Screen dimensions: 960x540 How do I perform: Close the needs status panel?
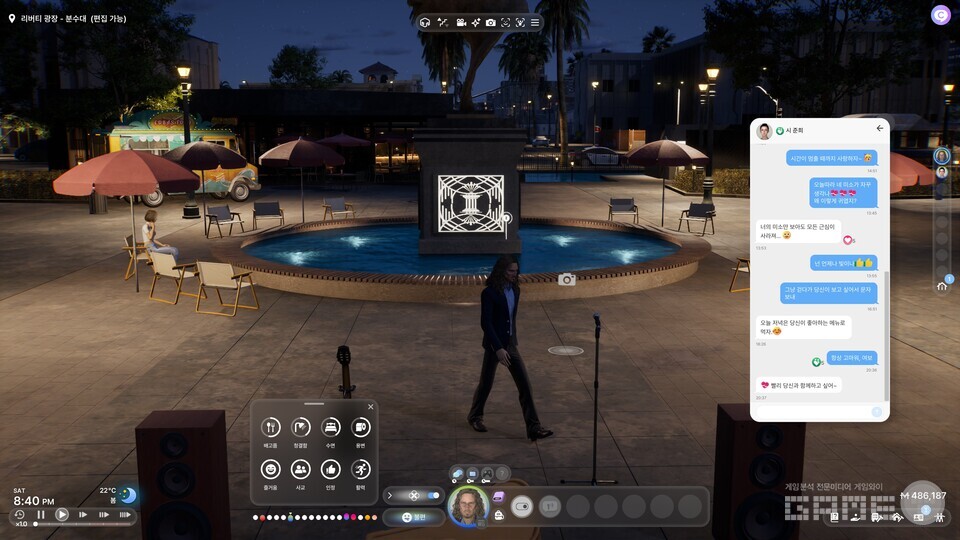coord(370,407)
